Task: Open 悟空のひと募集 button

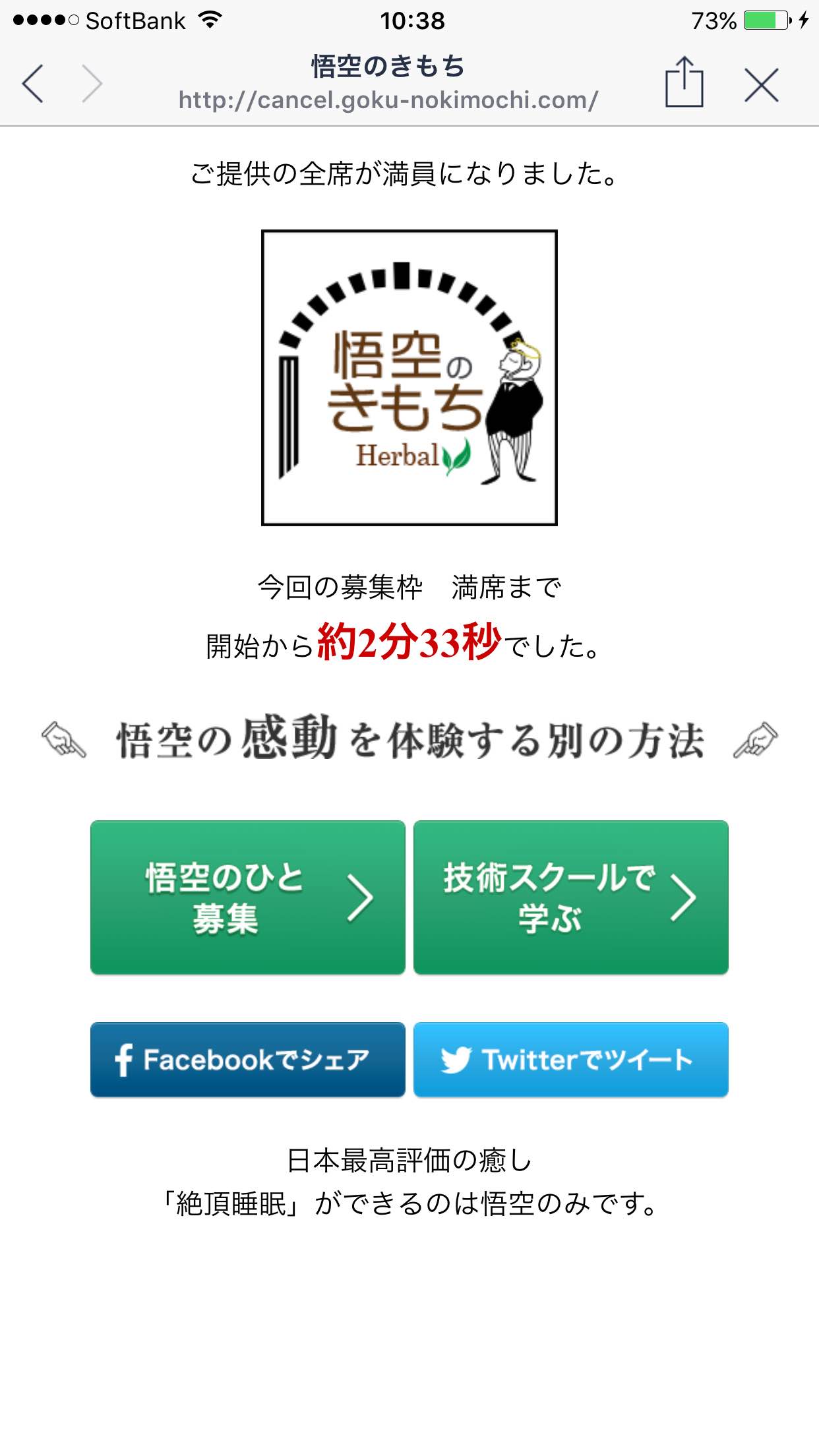Action: pyautogui.click(x=248, y=897)
